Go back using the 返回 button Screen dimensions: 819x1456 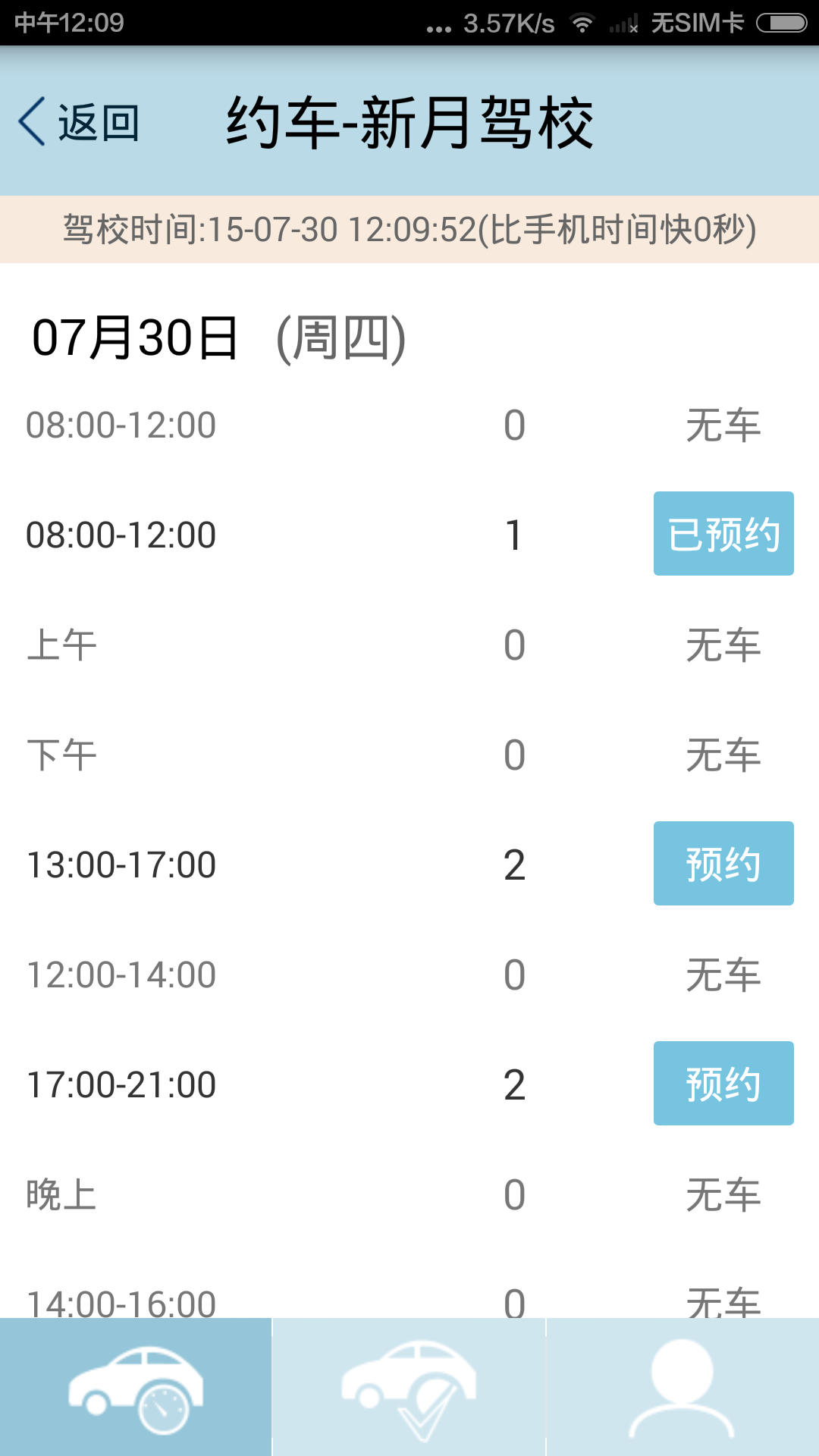(x=79, y=122)
